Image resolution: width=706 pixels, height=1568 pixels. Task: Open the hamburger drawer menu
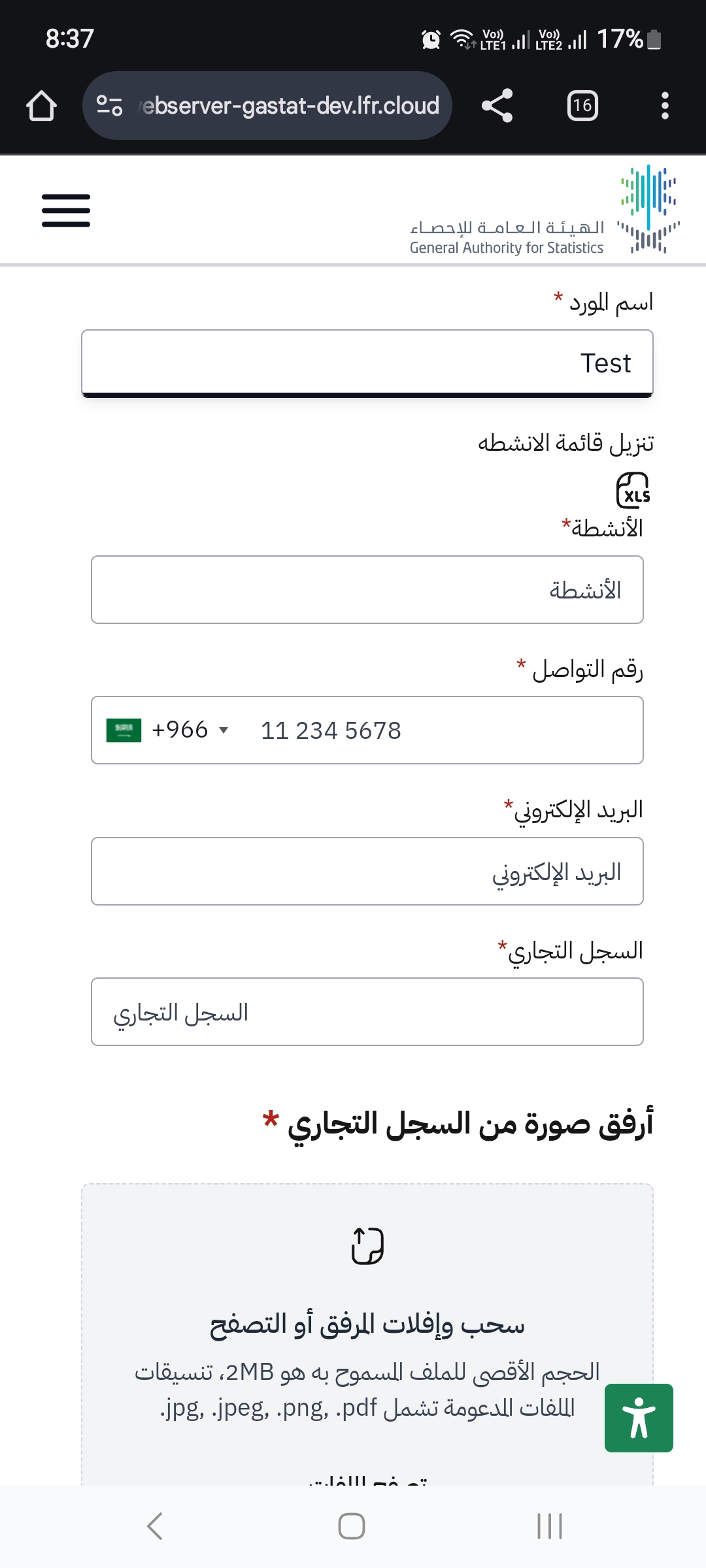pos(66,210)
